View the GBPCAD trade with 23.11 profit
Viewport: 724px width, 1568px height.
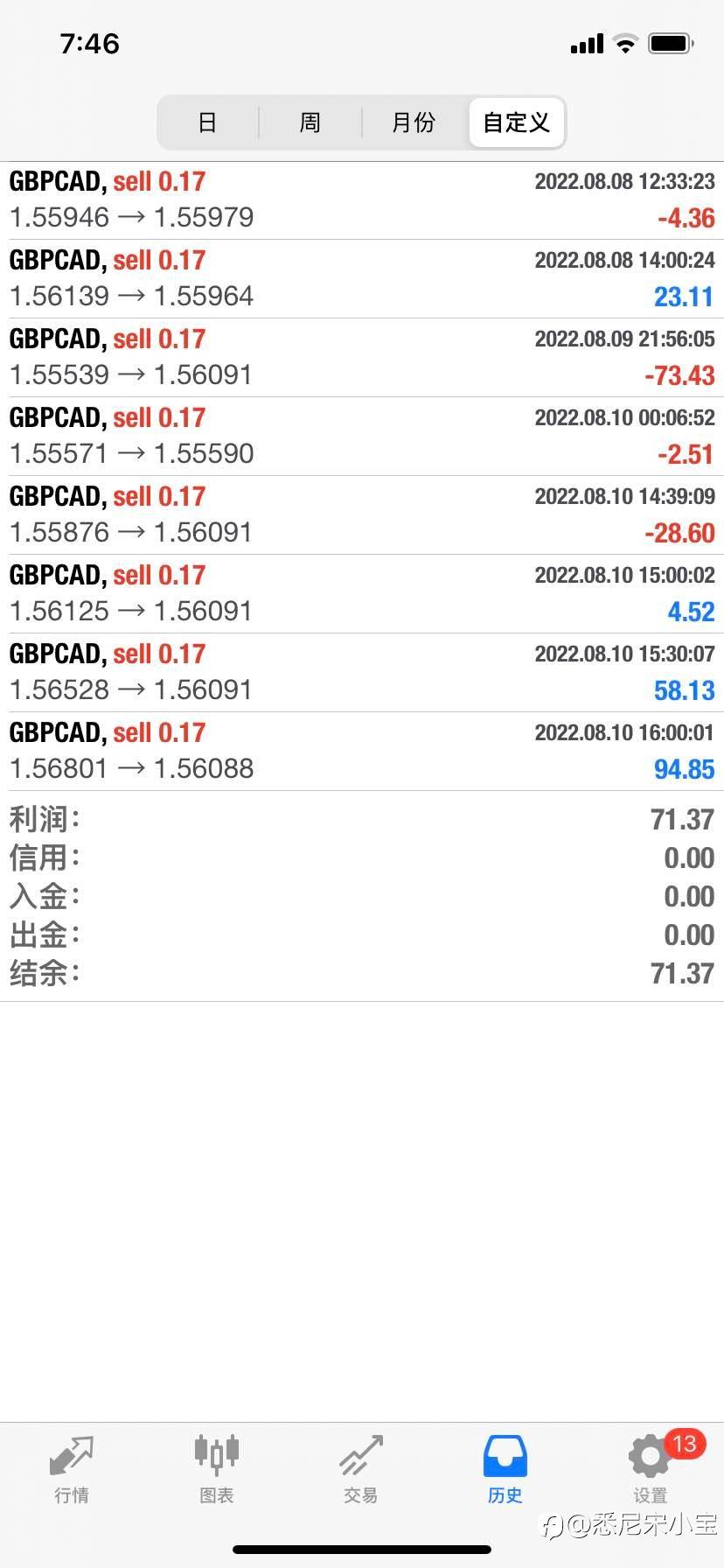click(x=362, y=279)
